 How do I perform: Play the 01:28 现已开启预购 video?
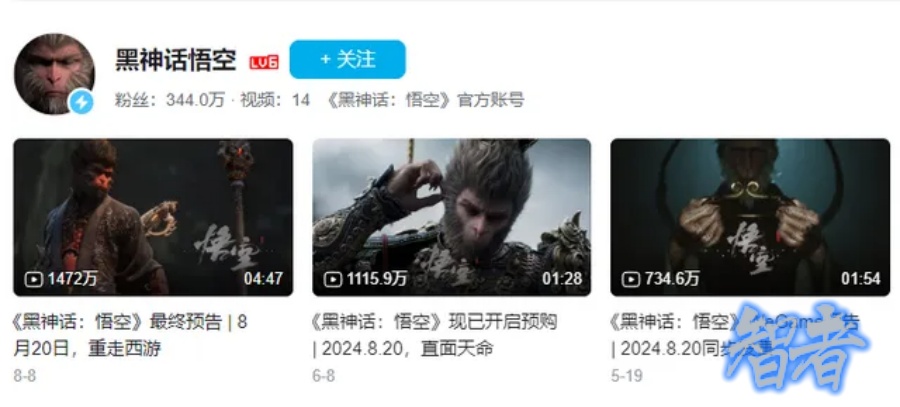[451, 216]
